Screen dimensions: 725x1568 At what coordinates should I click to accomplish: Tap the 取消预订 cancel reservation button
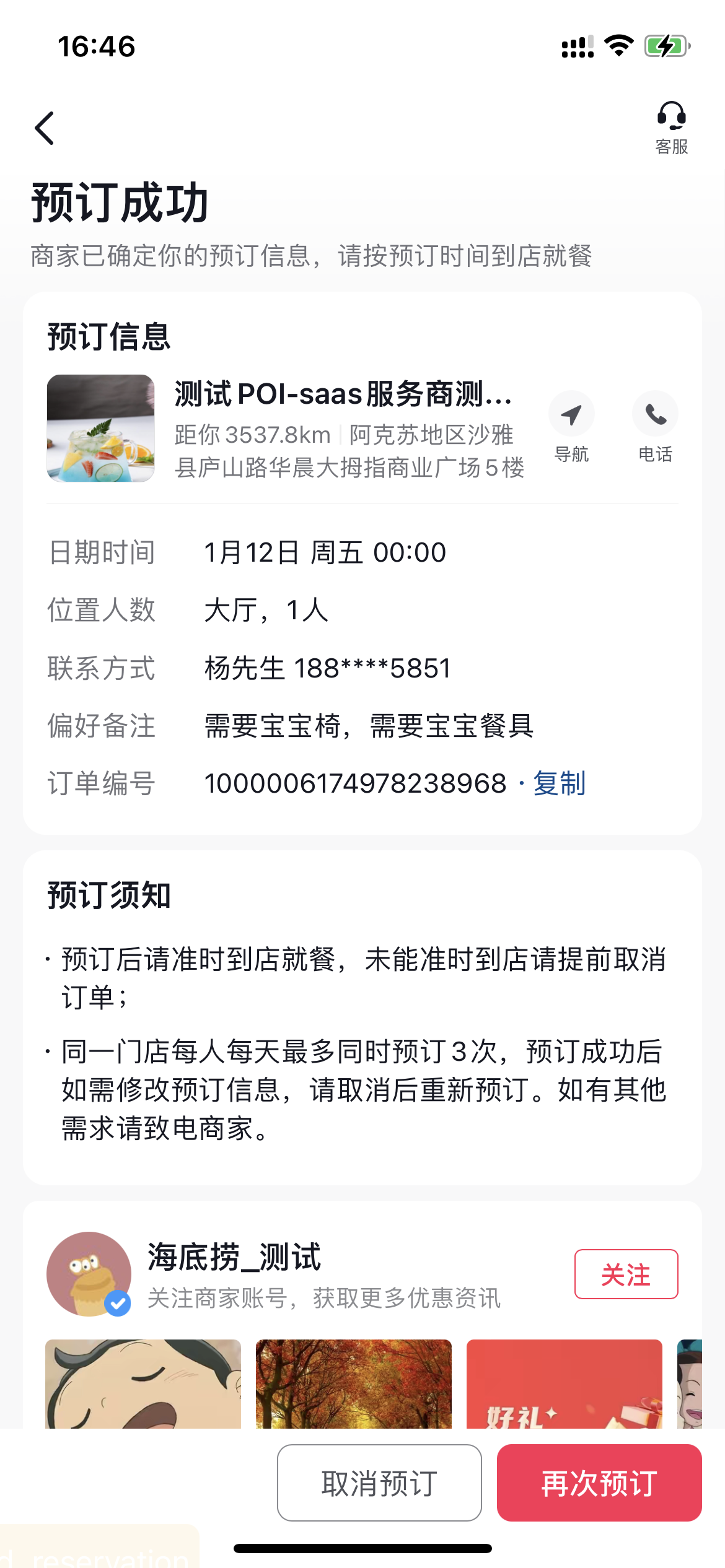click(x=379, y=1483)
